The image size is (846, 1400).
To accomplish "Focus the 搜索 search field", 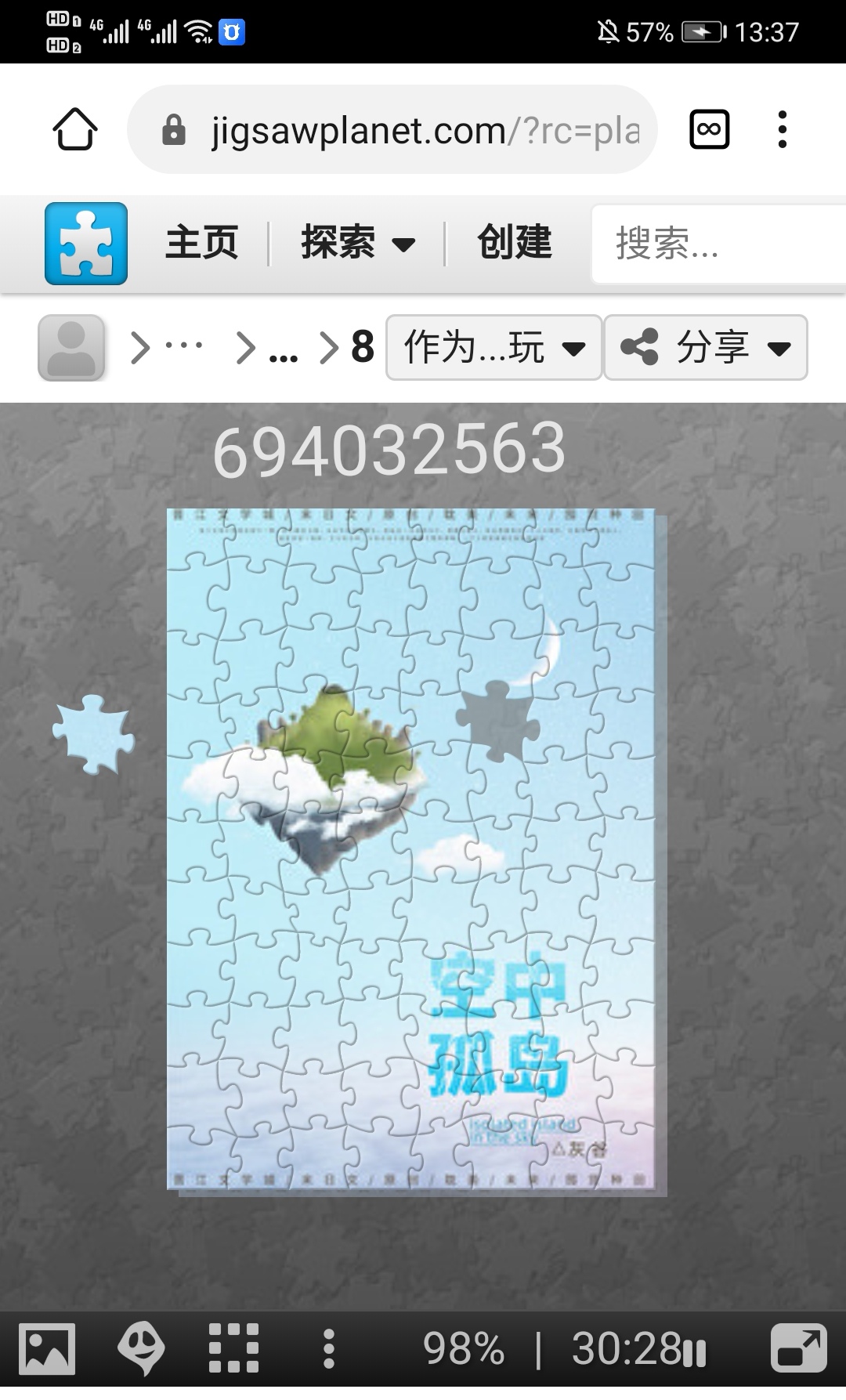I will pyautogui.click(x=718, y=243).
